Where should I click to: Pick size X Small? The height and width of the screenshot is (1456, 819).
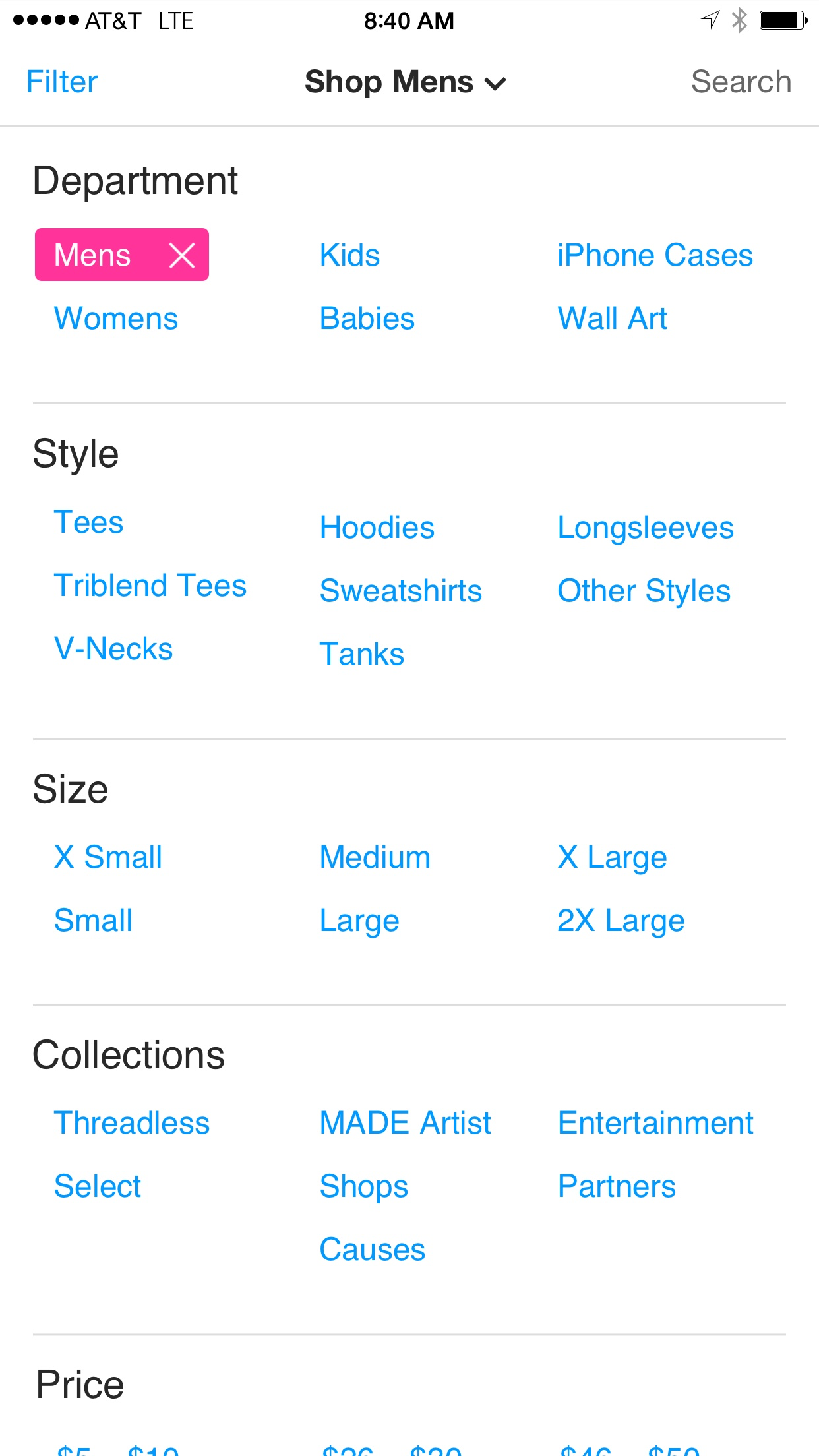[x=108, y=857]
